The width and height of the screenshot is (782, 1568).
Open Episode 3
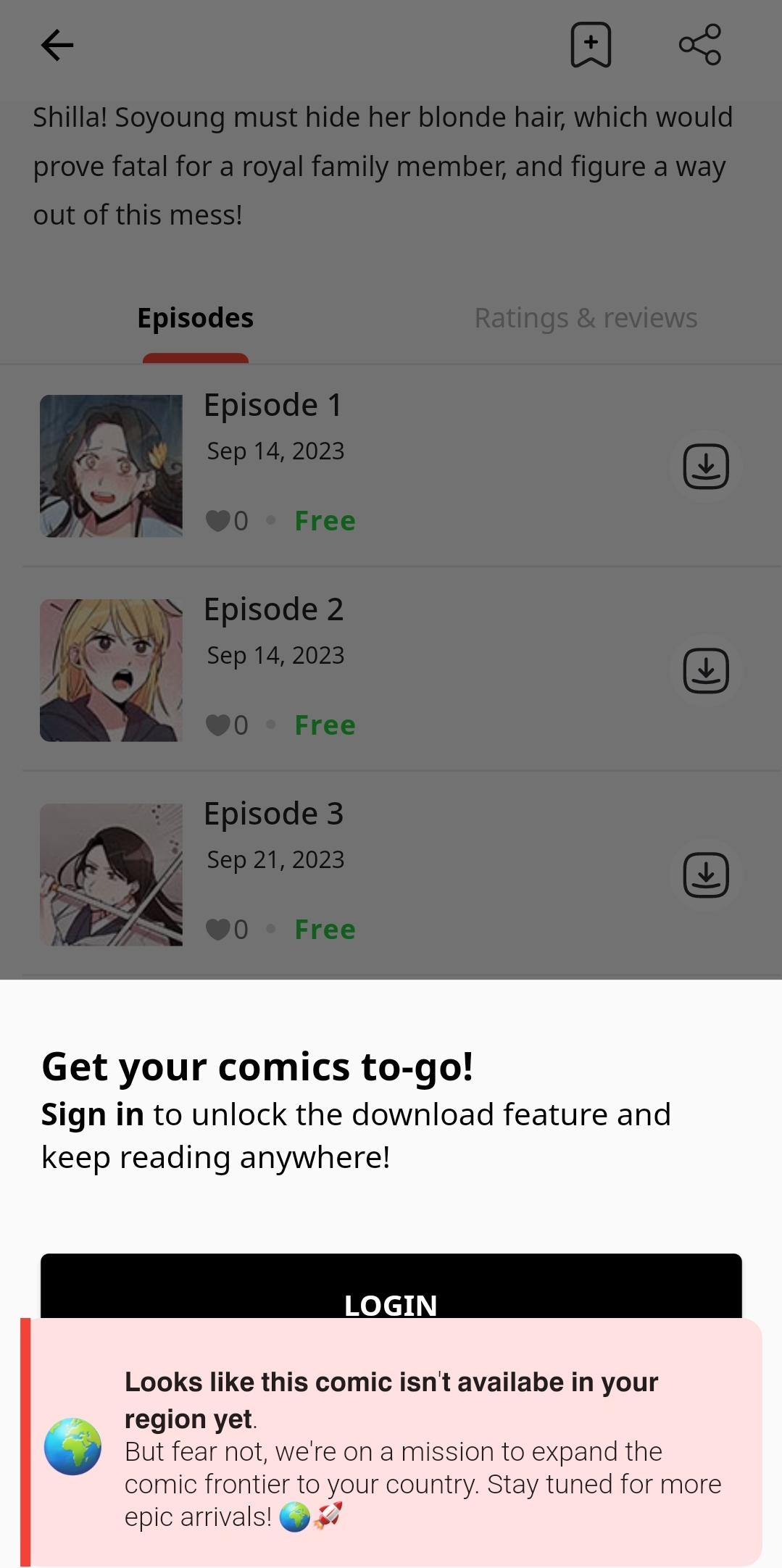(273, 814)
